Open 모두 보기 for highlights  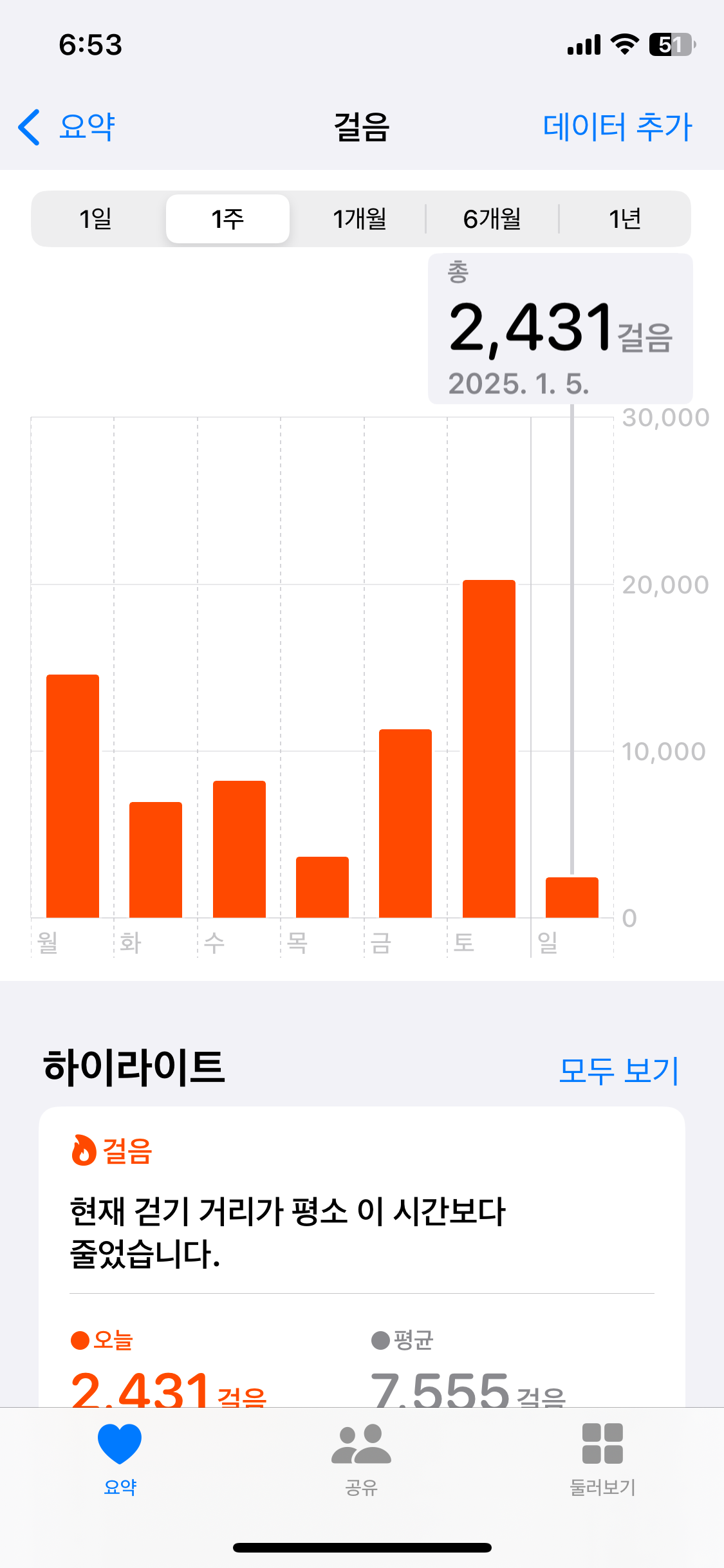click(x=618, y=1070)
